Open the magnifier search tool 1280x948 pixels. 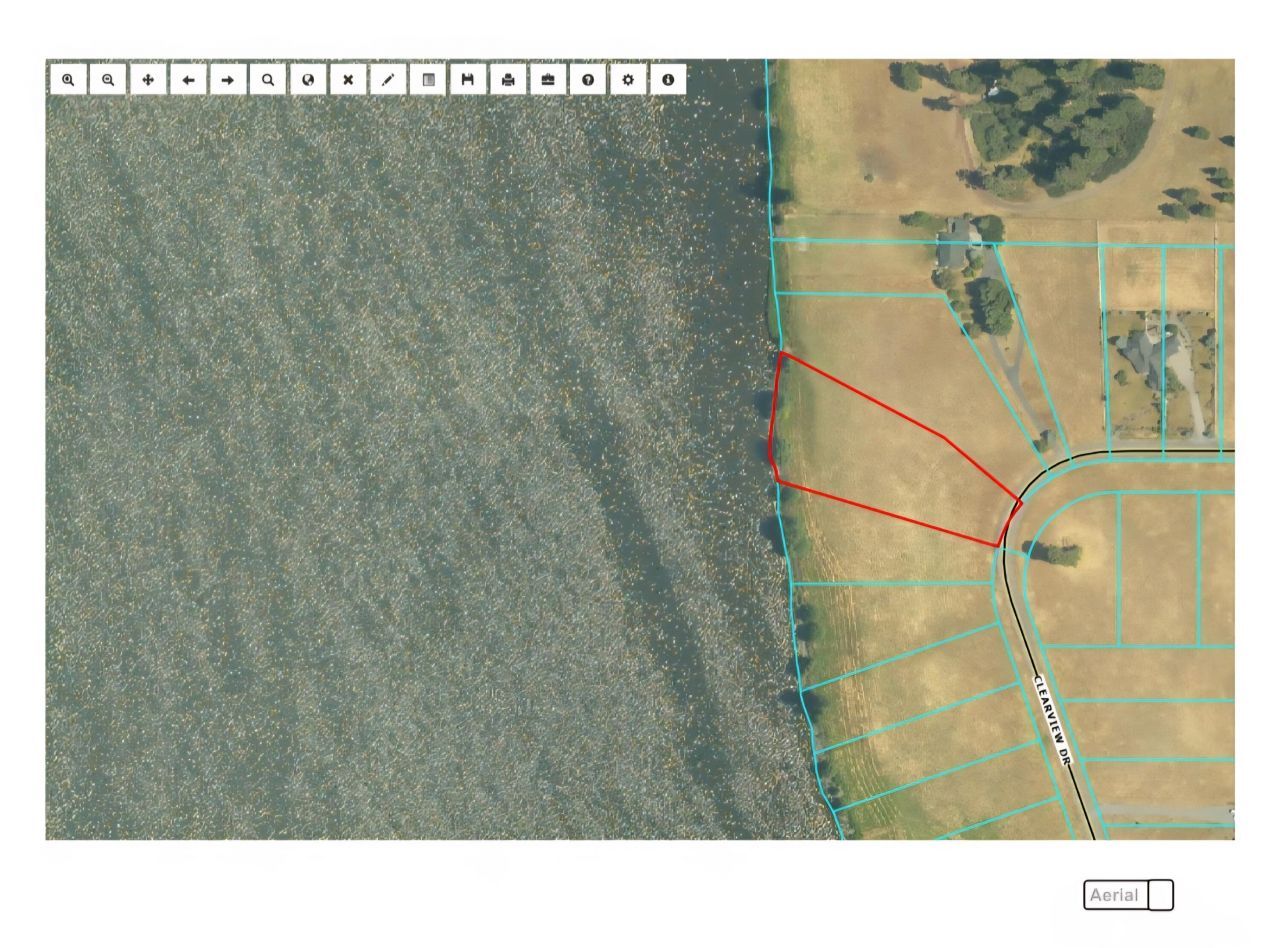tap(268, 79)
